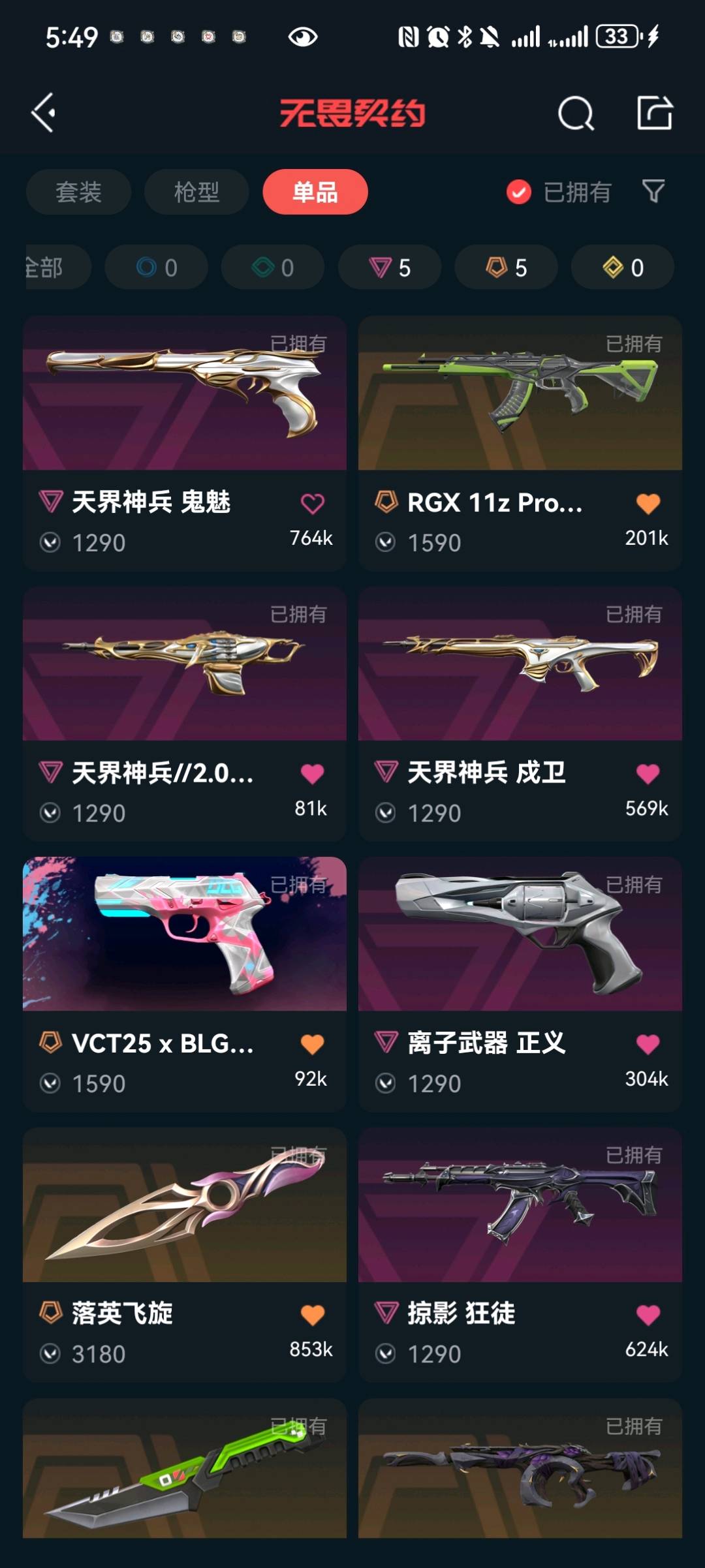
Task: Open the search icon in the header
Action: (576, 114)
